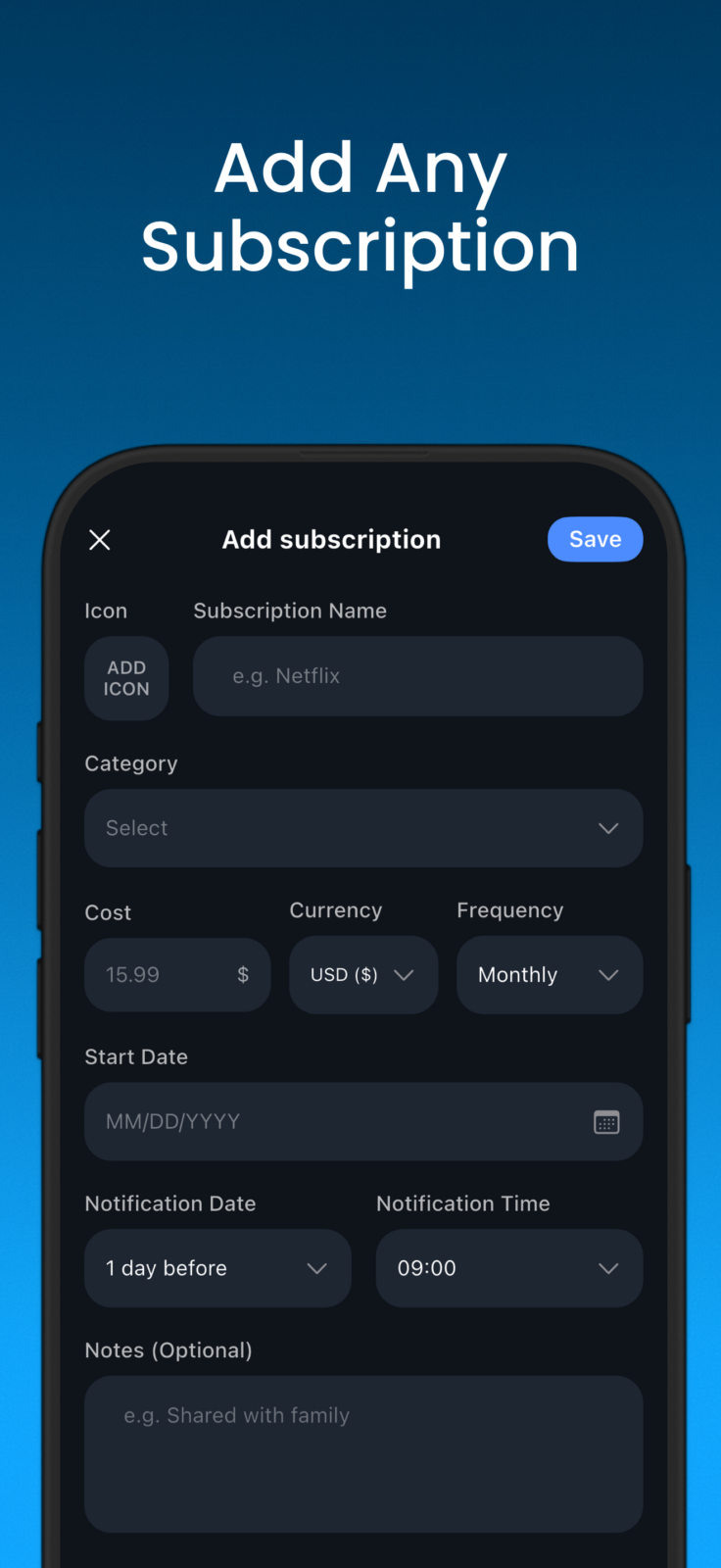Viewport: 721px width, 1568px height.
Task: Change the Monthly frequency dropdown
Action: point(549,974)
